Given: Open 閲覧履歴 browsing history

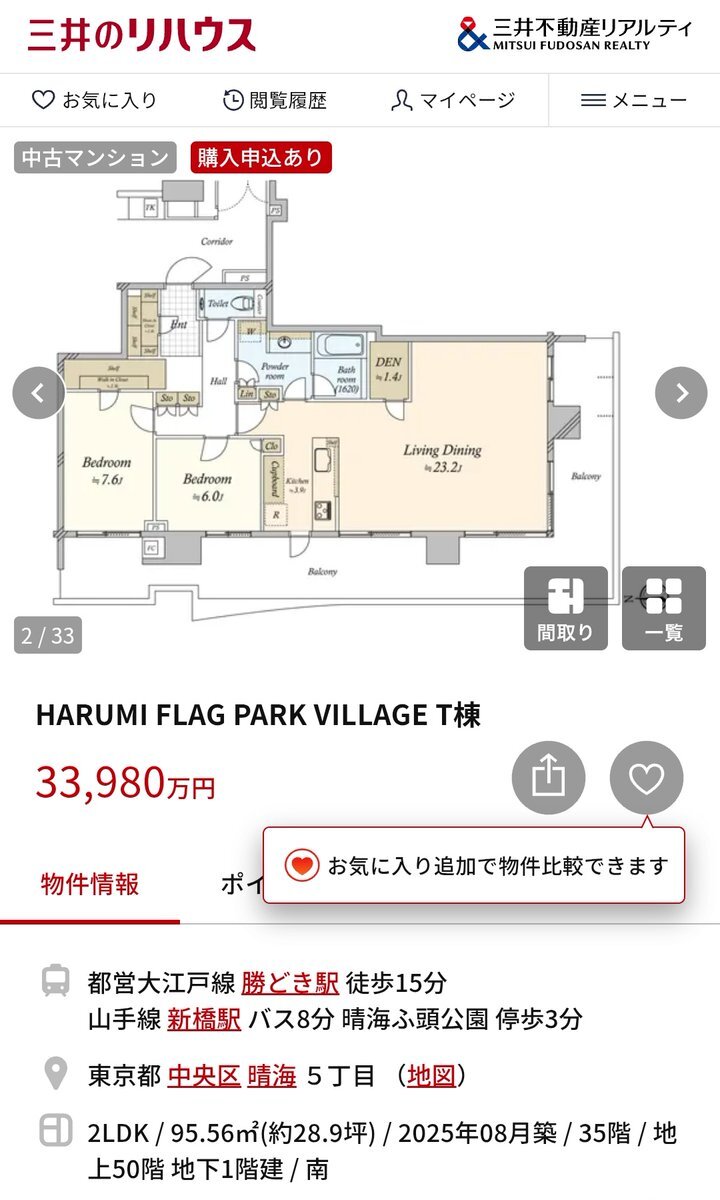Looking at the screenshot, I should tap(275, 100).
